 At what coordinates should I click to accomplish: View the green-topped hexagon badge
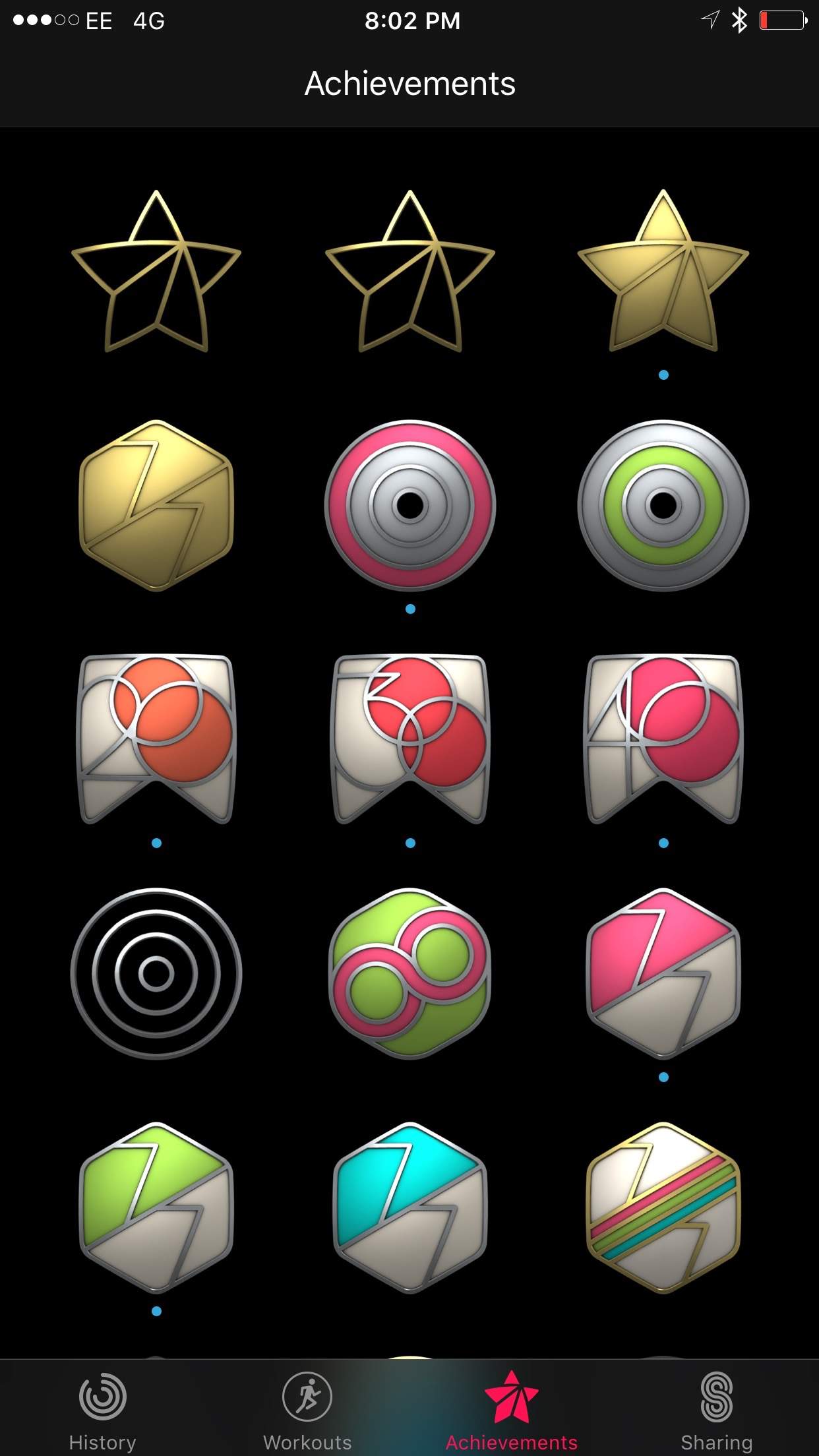[x=156, y=1207]
